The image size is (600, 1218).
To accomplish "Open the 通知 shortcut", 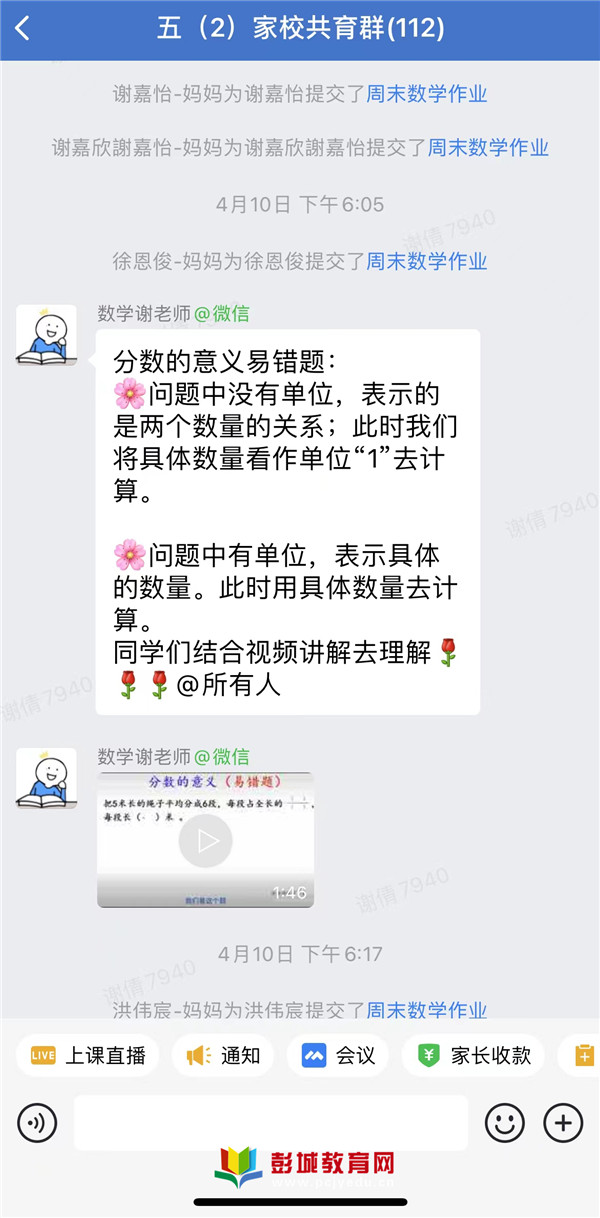I will (x=223, y=1055).
